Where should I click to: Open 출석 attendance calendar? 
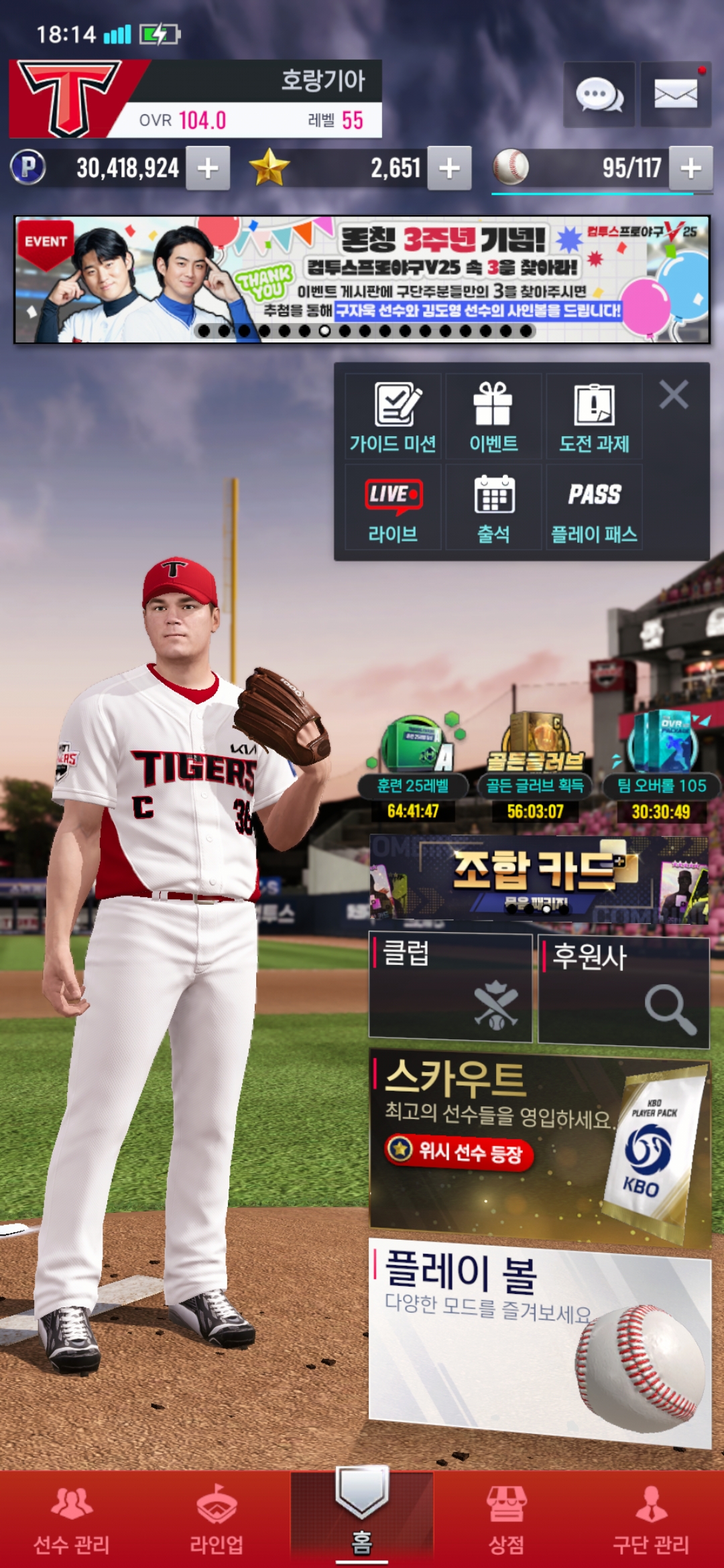tap(493, 507)
